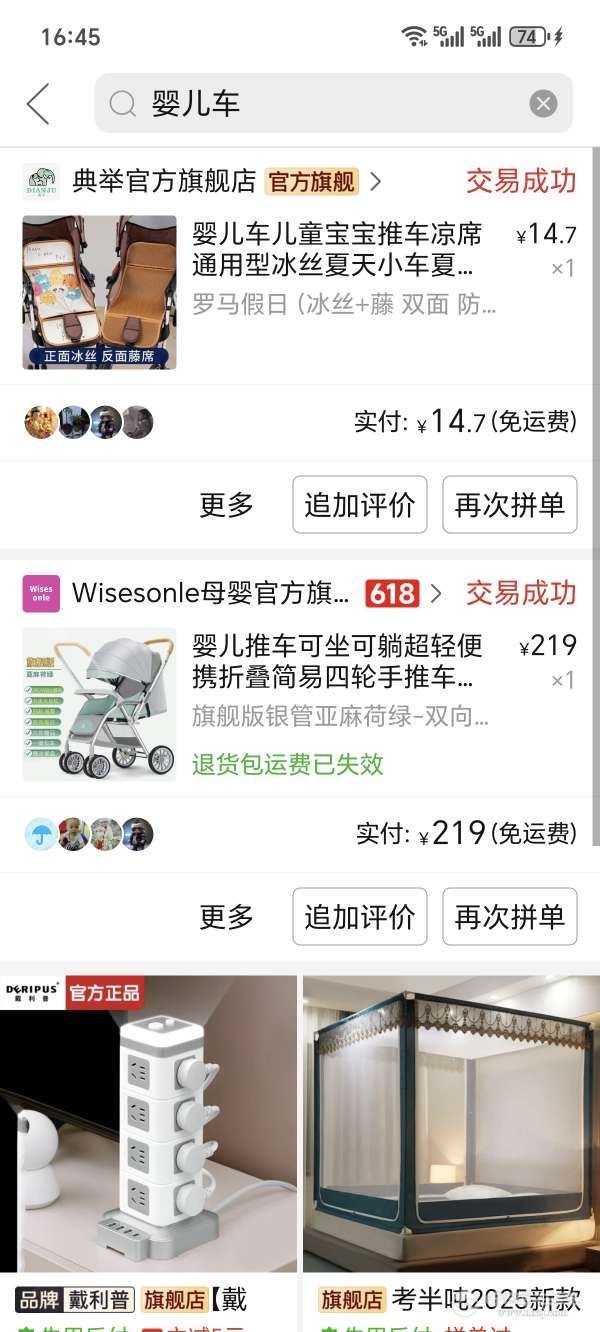Screen dimensions: 600x1332
Task: Open 典举官方旗舰店 store page
Action: [165, 181]
